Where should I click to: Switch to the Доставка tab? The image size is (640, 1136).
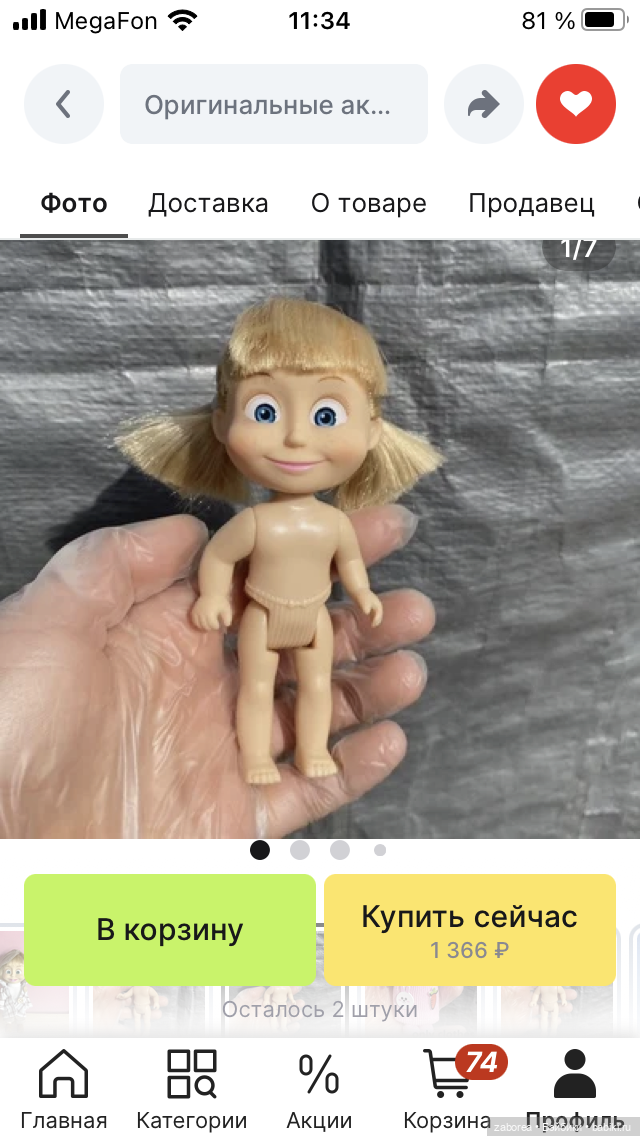click(x=208, y=204)
